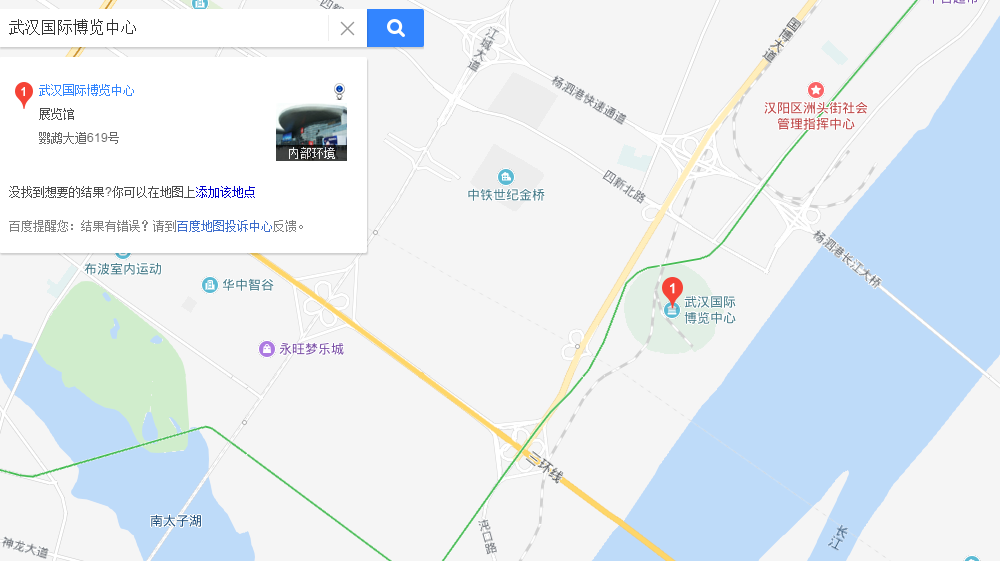The height and width of the screenshot is (561, 1000).
Task: Tap the blue search magnifier button
Action: pos(395,28)
